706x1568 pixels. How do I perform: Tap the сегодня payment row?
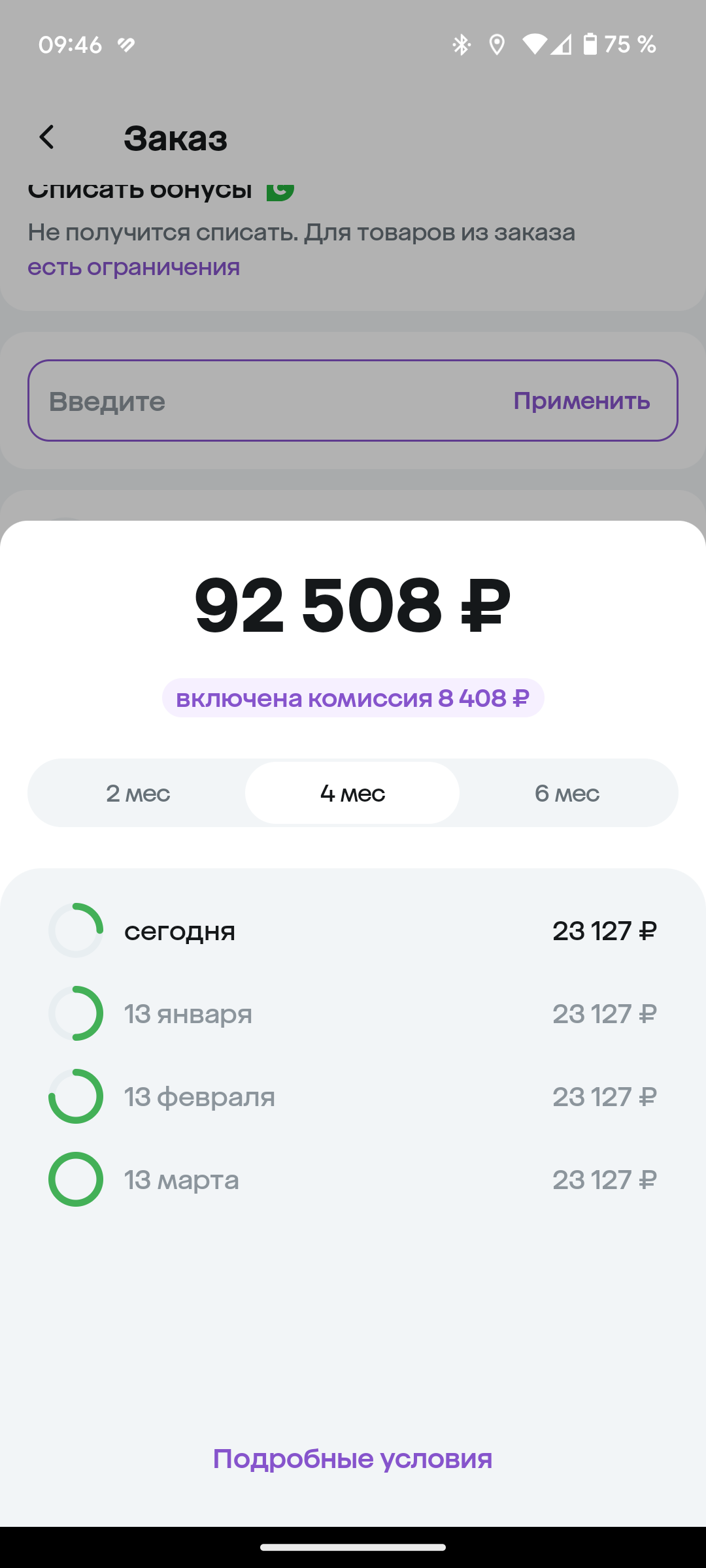pos(353,931)
